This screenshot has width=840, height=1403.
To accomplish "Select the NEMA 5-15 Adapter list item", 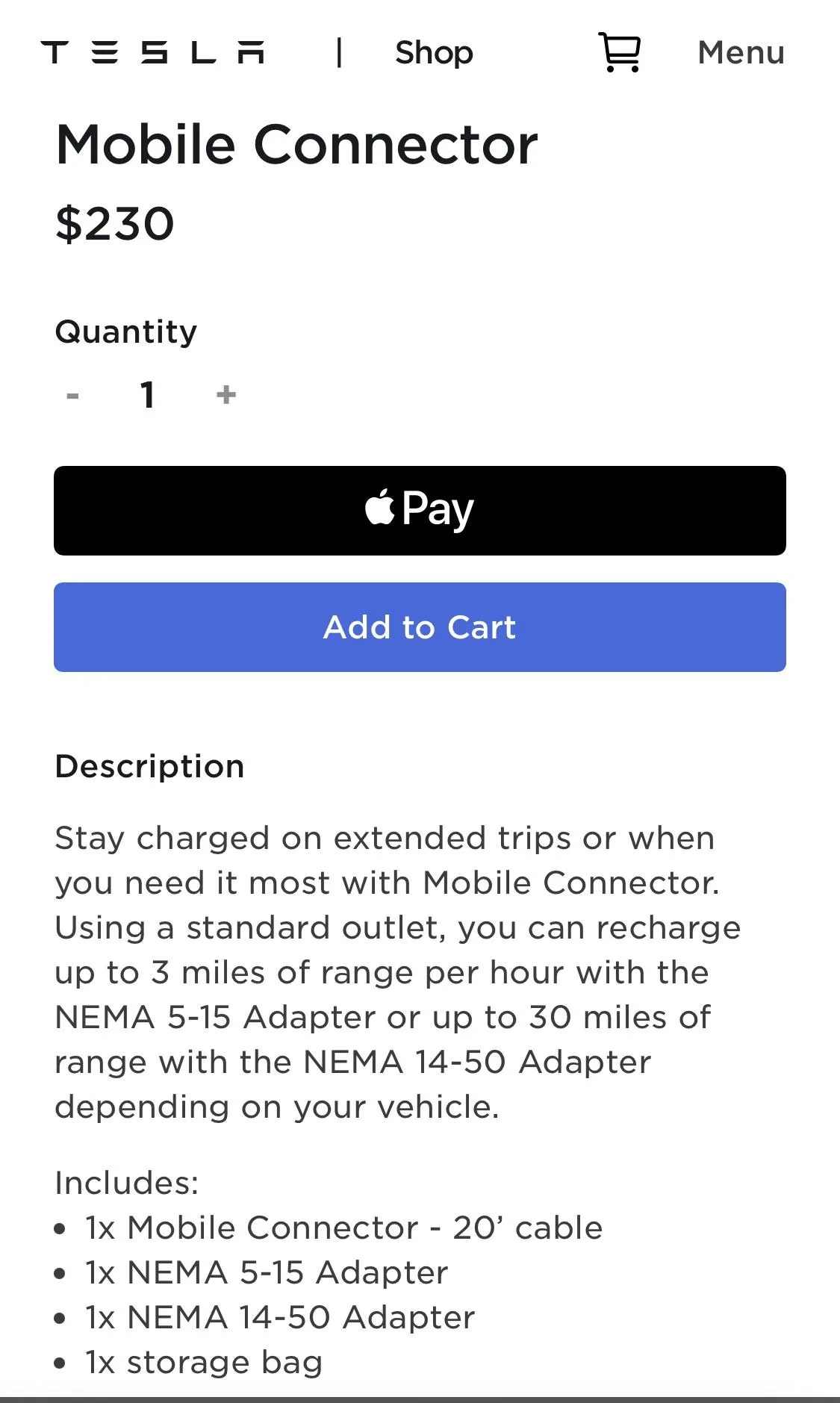I will tap(266, 1272).
